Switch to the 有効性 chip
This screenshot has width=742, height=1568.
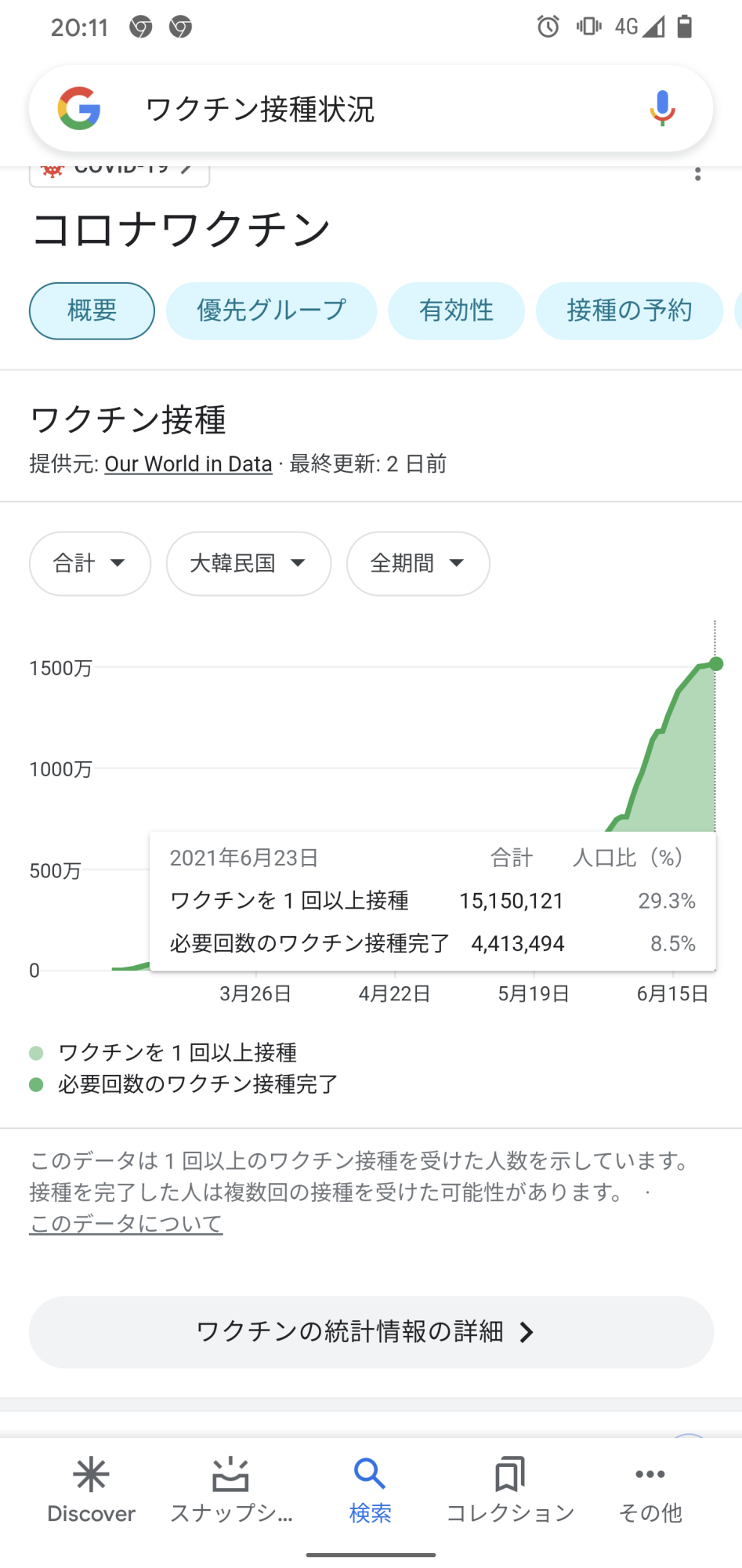tap(456, 310)
